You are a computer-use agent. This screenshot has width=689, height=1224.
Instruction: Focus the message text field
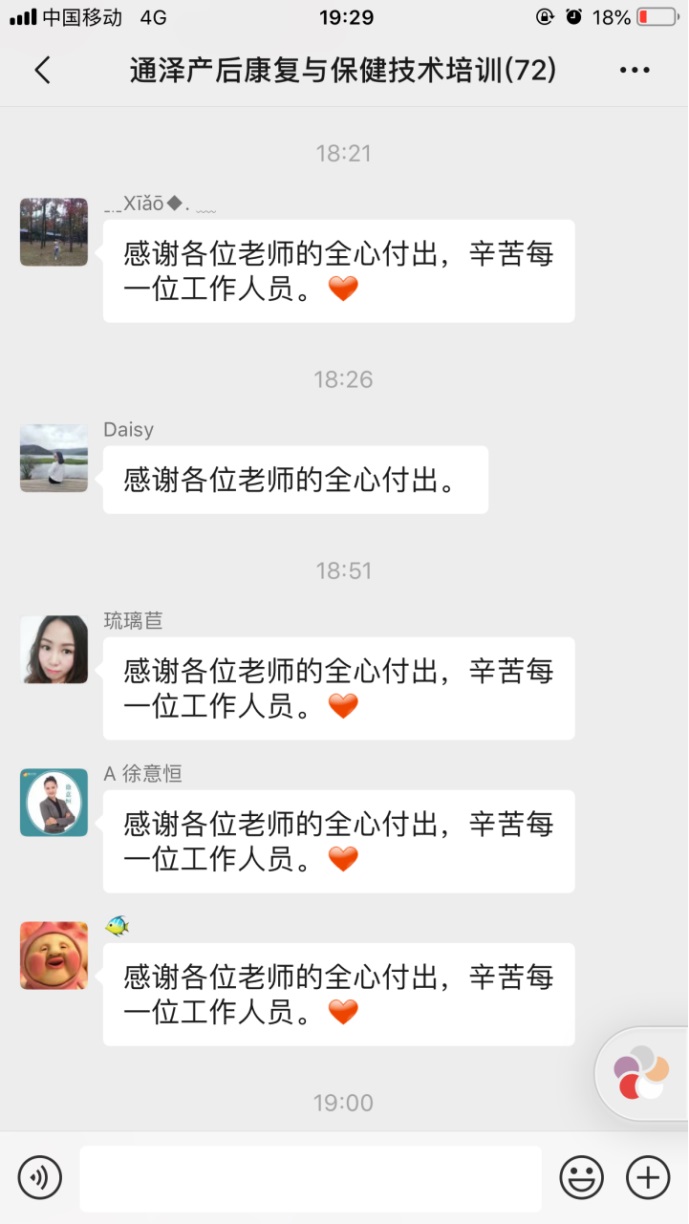(310, 1178)
